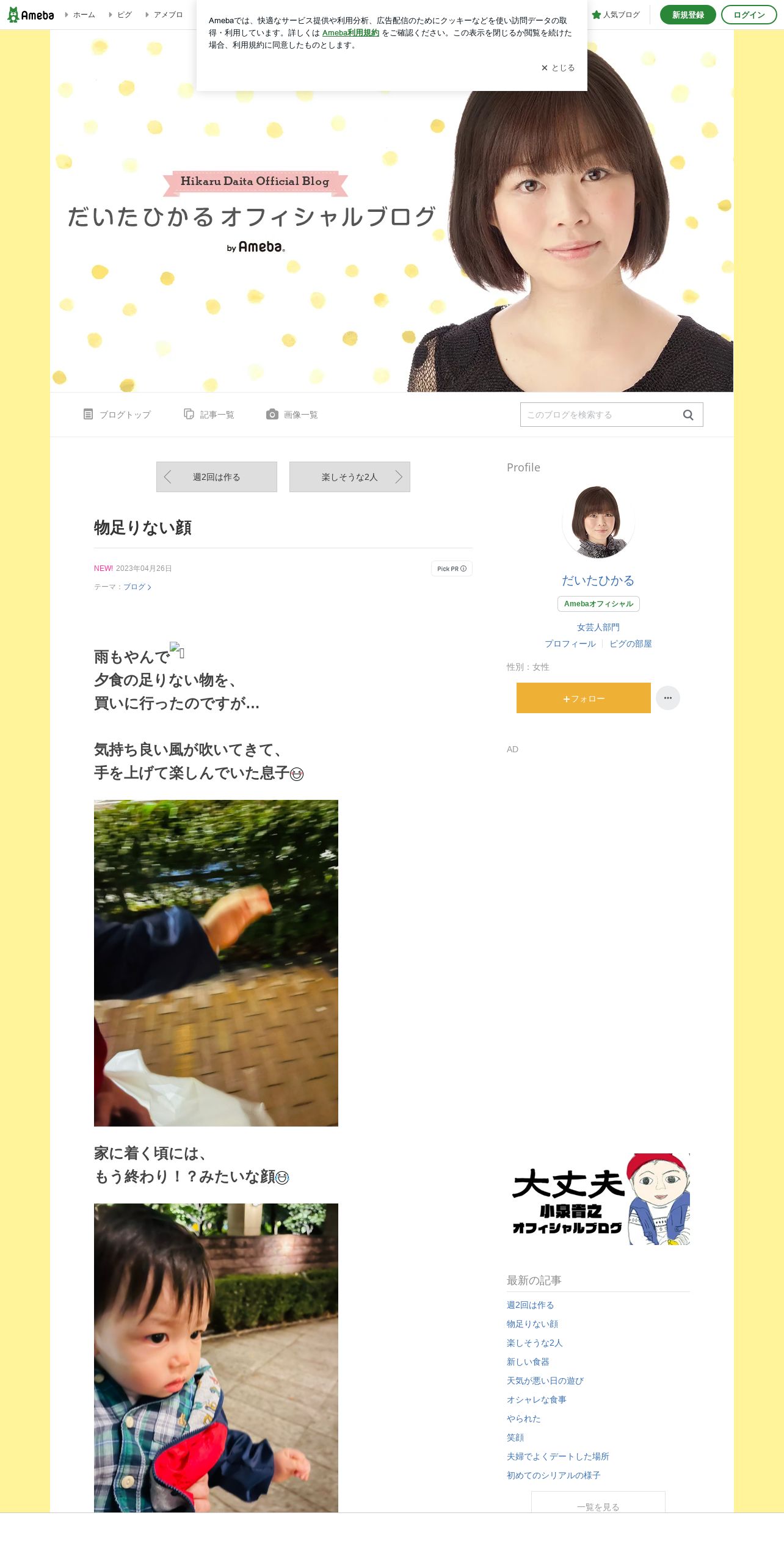
Task: Dismiss the cookie notice with とじる
Action: coord(558,68)
